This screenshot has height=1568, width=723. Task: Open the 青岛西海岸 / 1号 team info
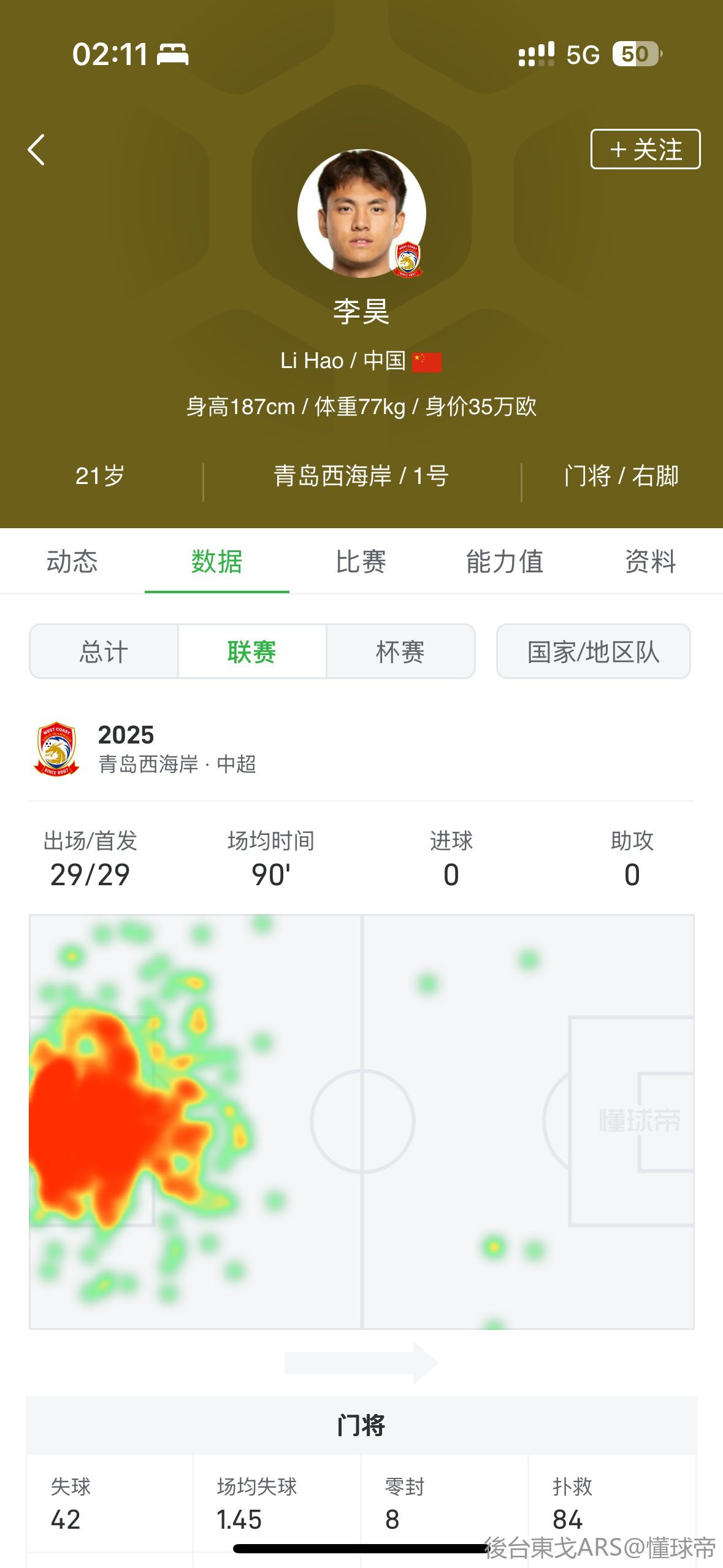361,476
